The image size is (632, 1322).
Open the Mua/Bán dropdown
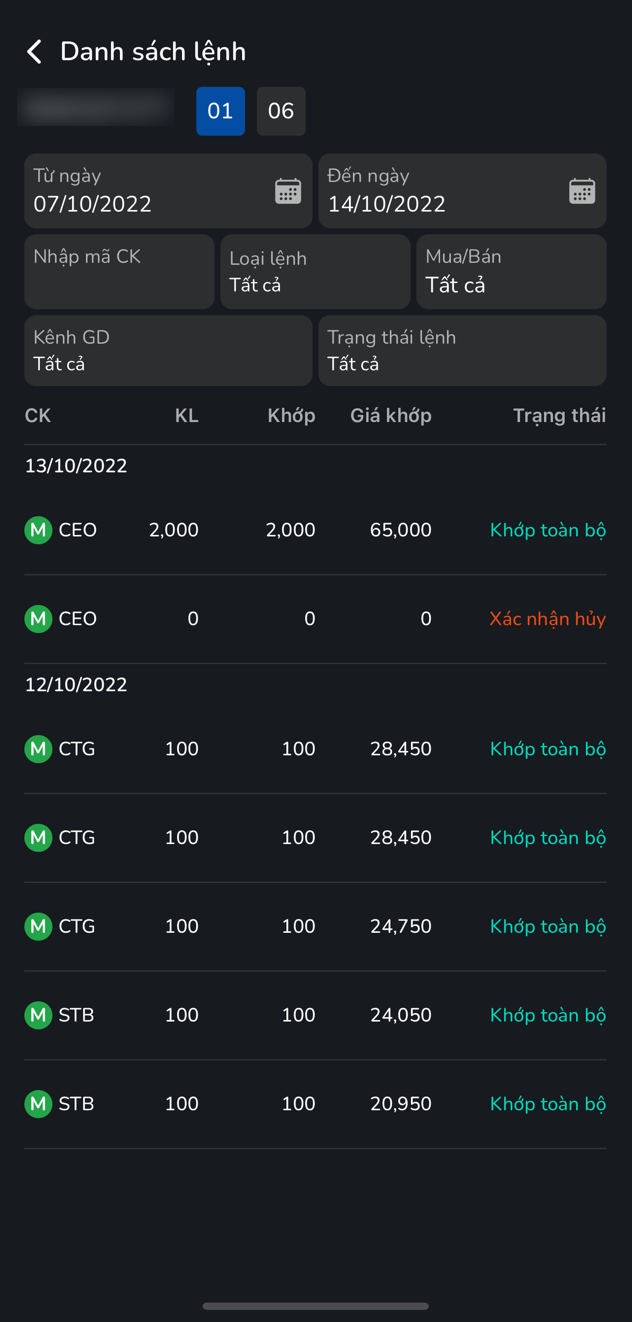tap(511, 272)
